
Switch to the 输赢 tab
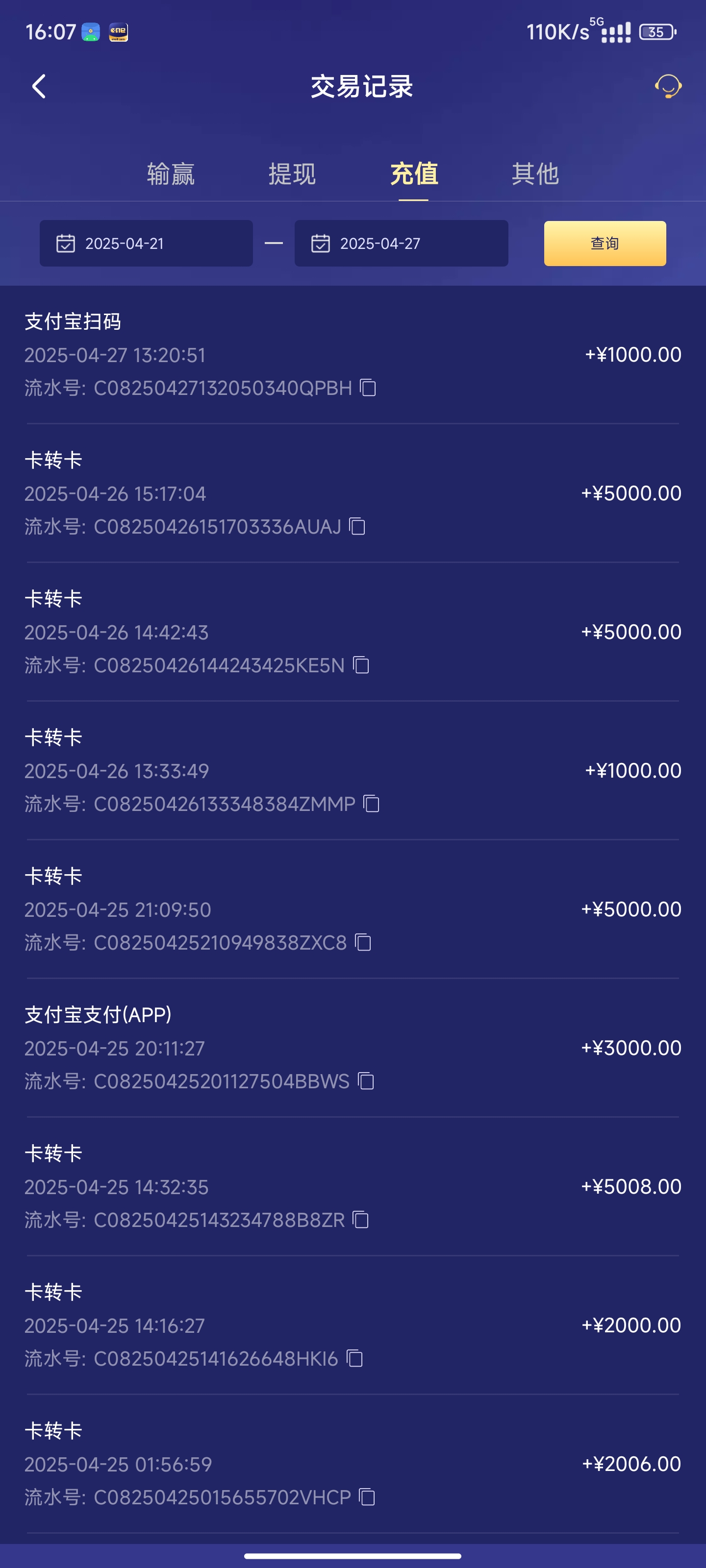tap(171, 174)
